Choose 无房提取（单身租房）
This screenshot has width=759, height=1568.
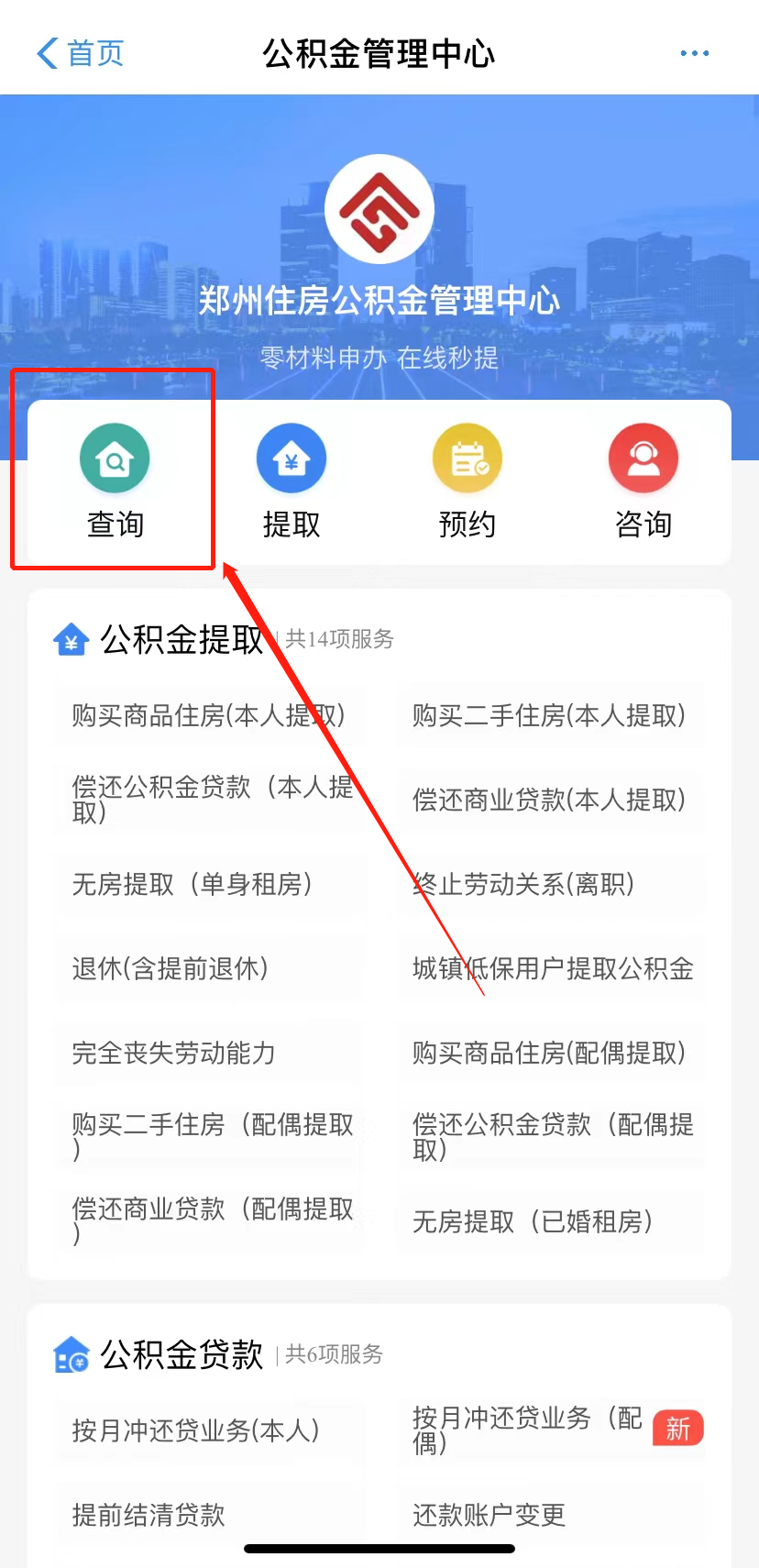pos(192,884)
